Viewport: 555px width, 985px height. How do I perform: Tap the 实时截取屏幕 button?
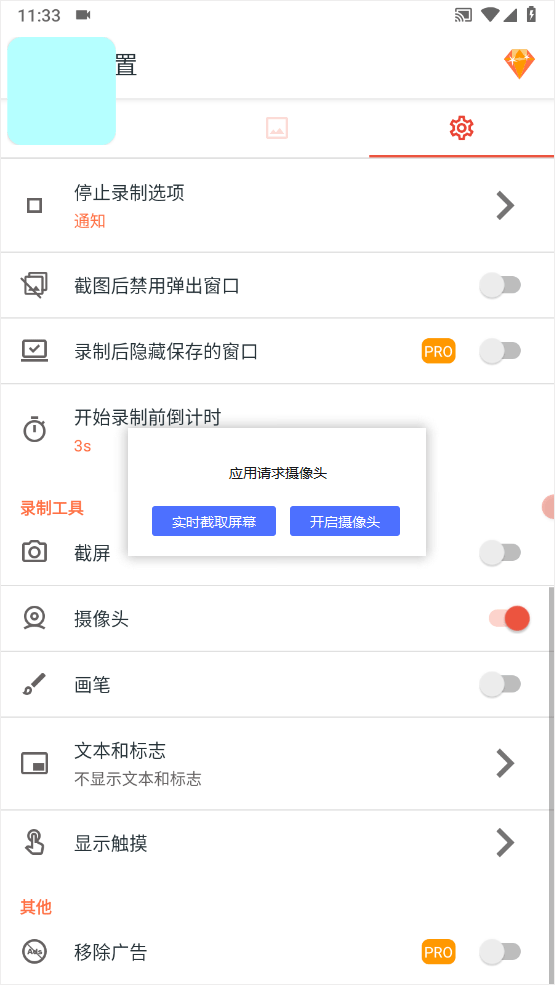(214, 521)
